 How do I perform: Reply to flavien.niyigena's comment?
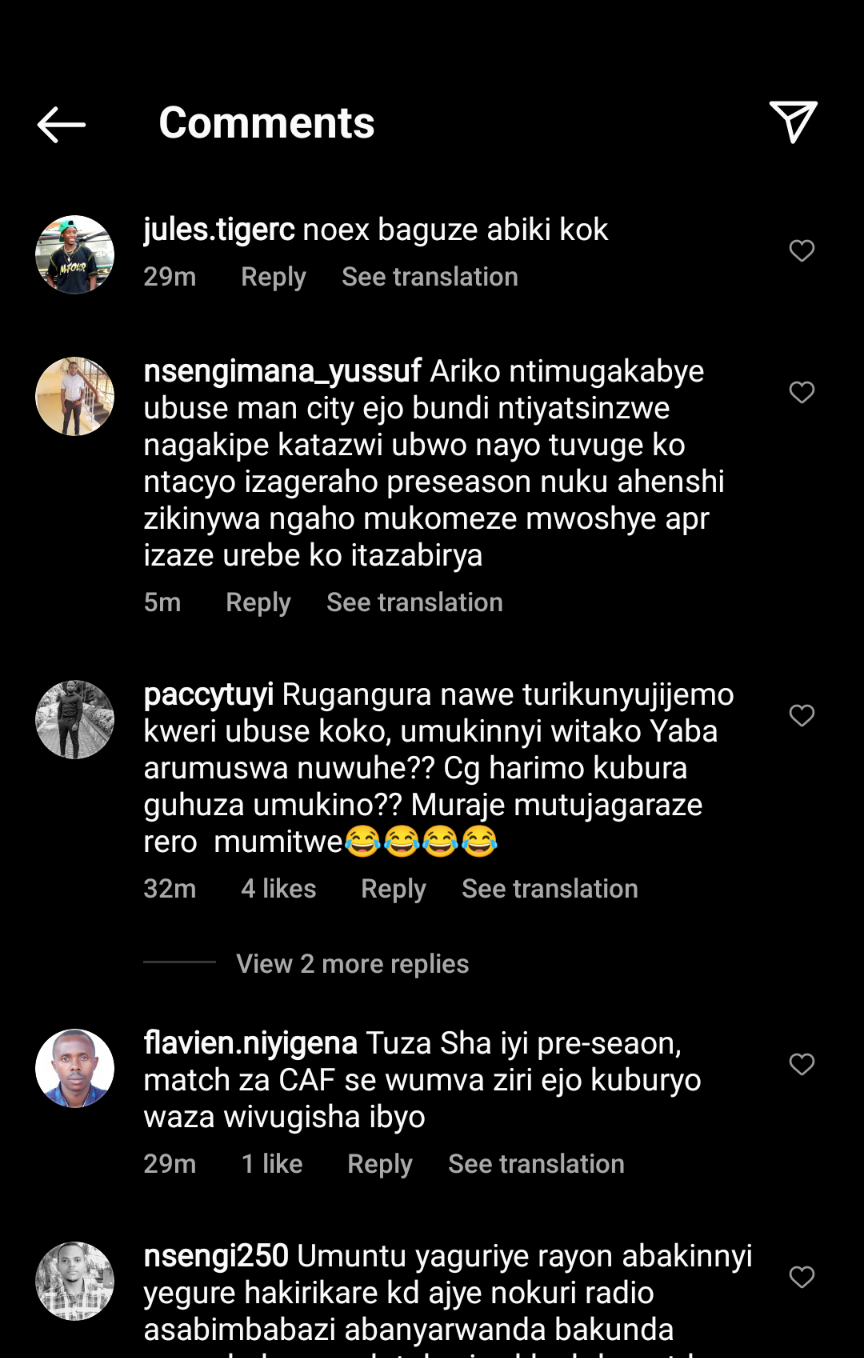tap(379, 1164)
